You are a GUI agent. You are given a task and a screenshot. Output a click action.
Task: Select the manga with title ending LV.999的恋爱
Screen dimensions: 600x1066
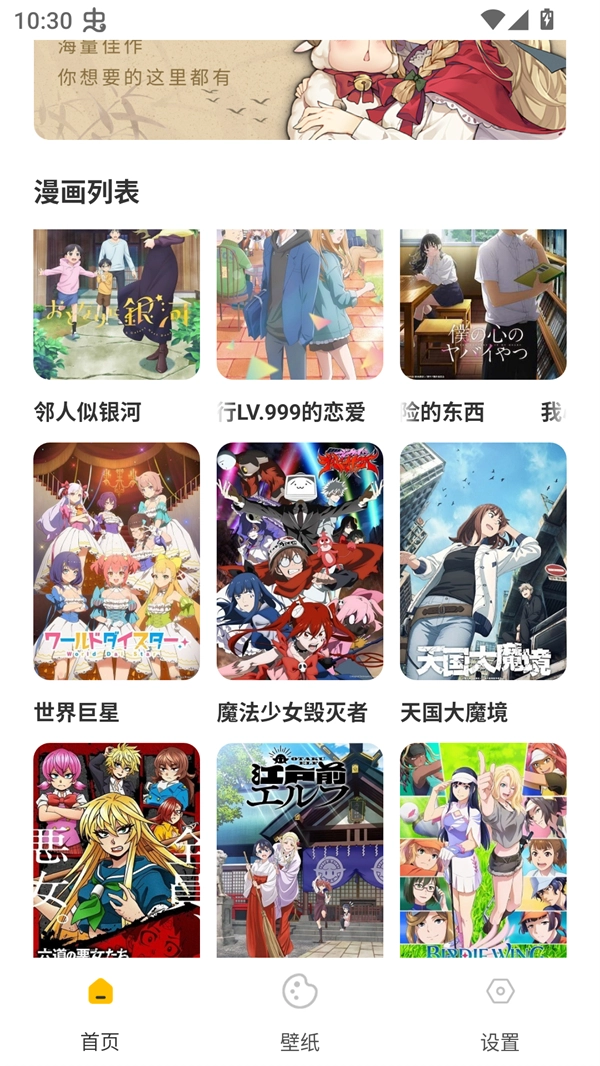coord(299,304)
